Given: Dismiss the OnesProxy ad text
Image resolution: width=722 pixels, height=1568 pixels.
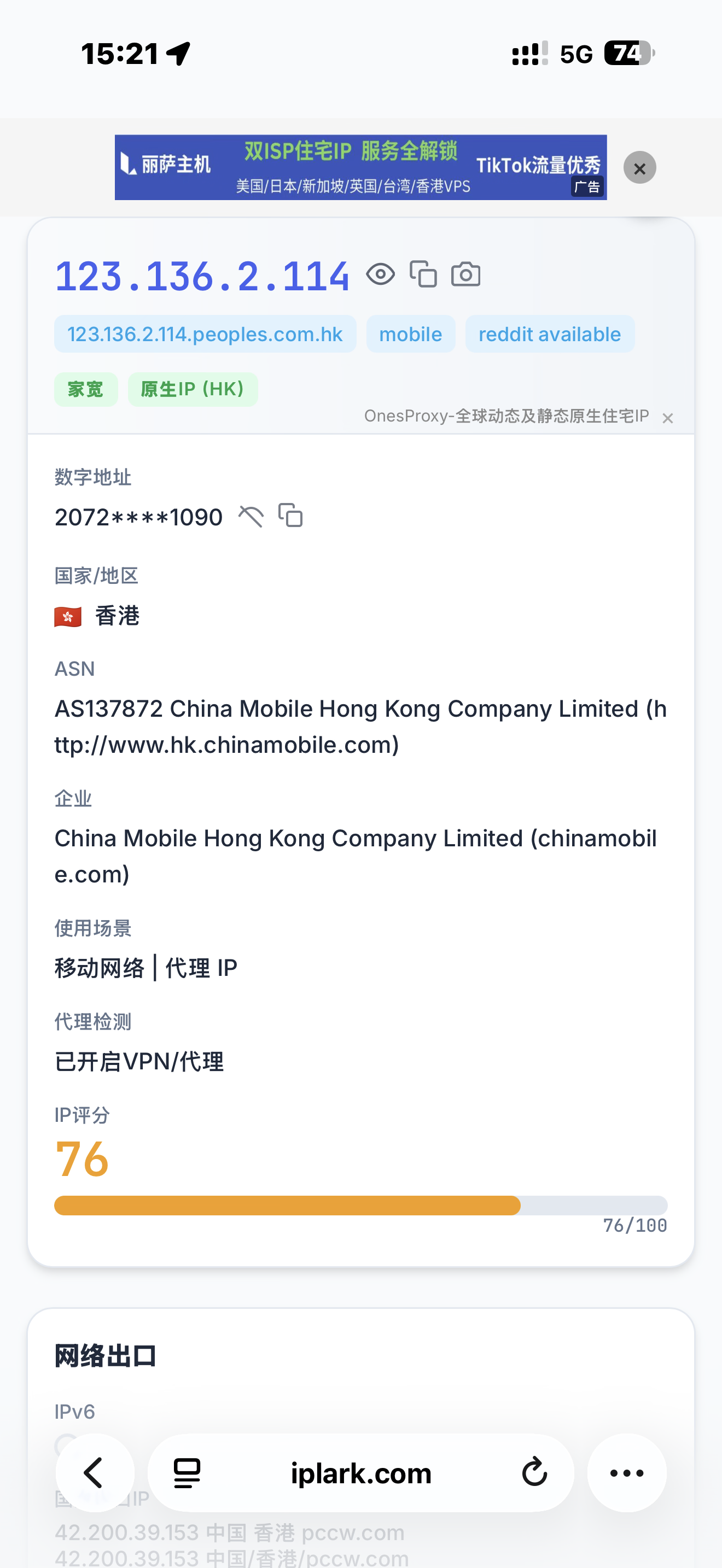Looking at the screenshot, I should point(668,418).
